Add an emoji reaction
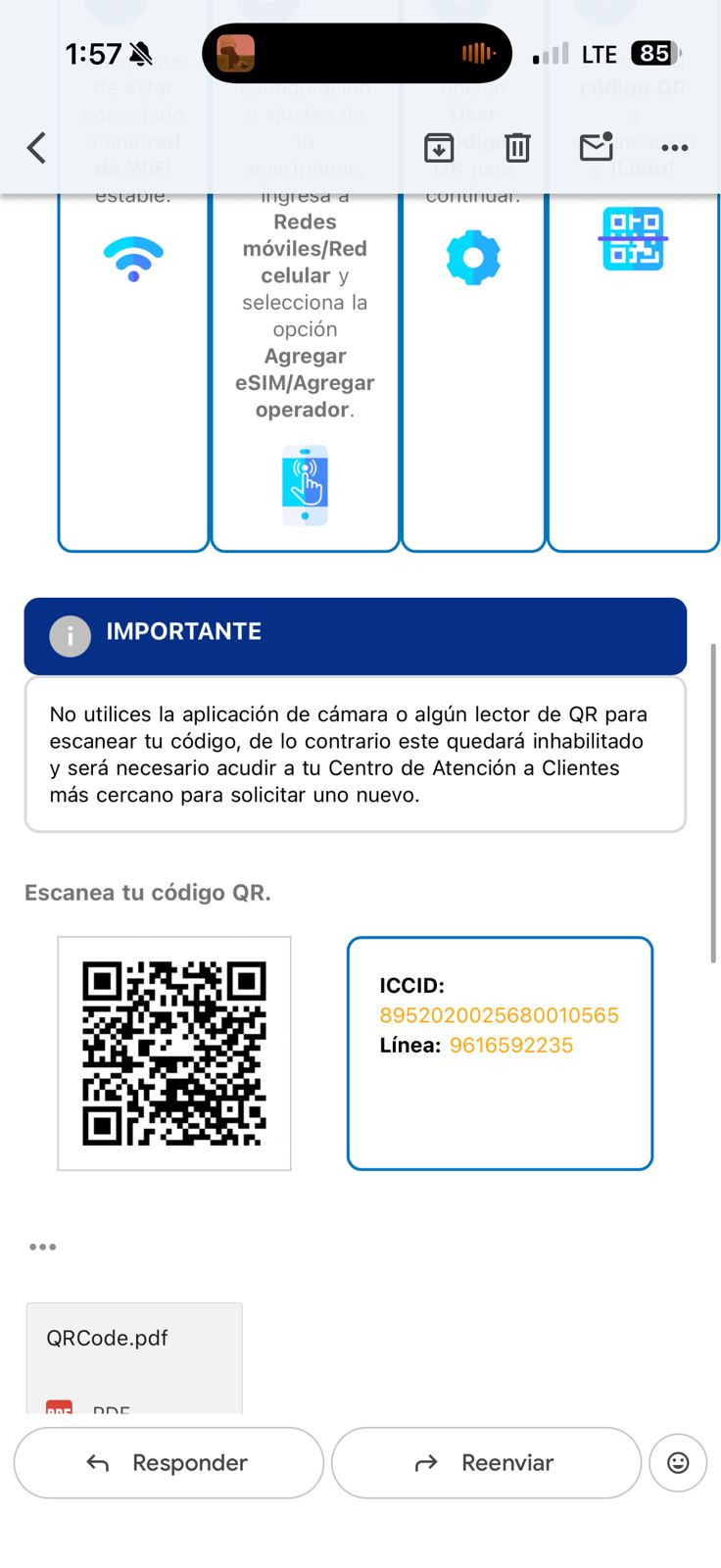 coord(678,1462)
